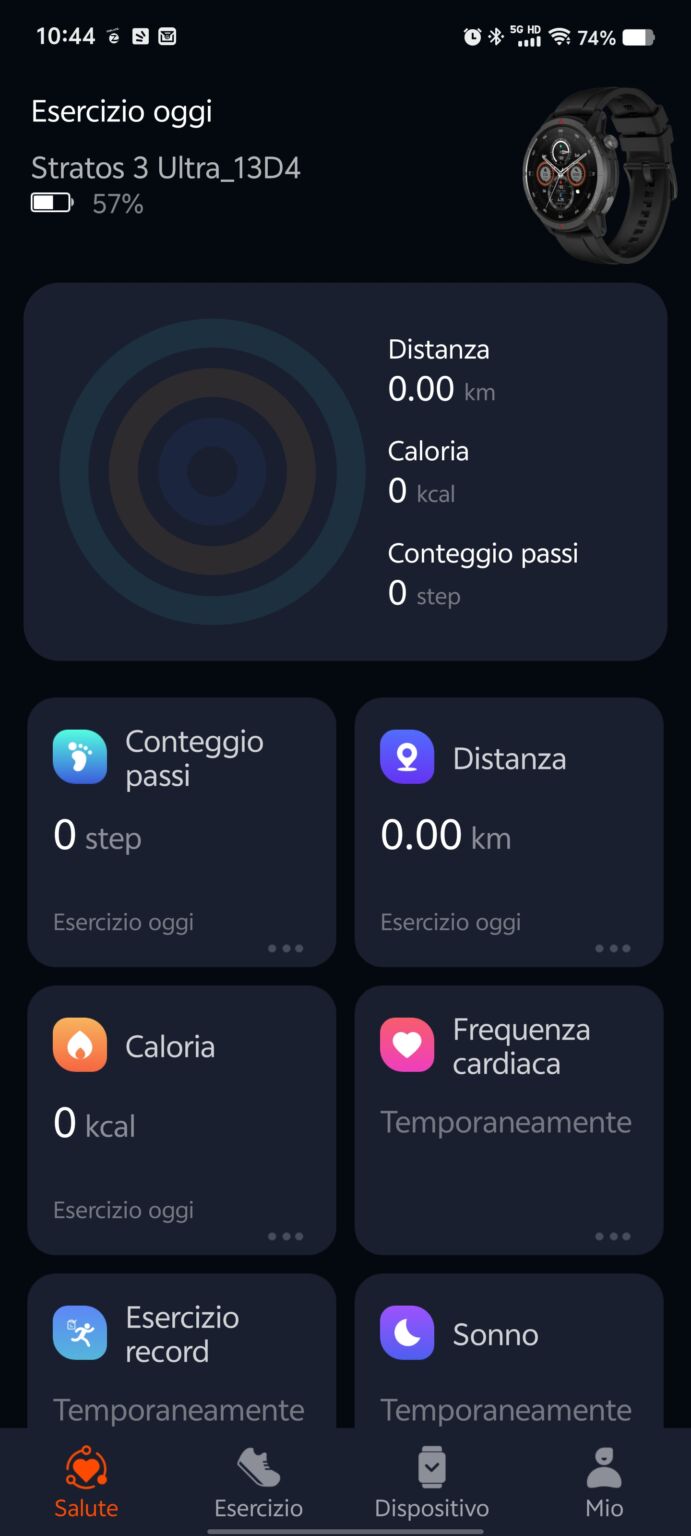Viewport: 691px width, 1536px height.
Task: View the Caloria card details
Action: (x=181, y=1120)
